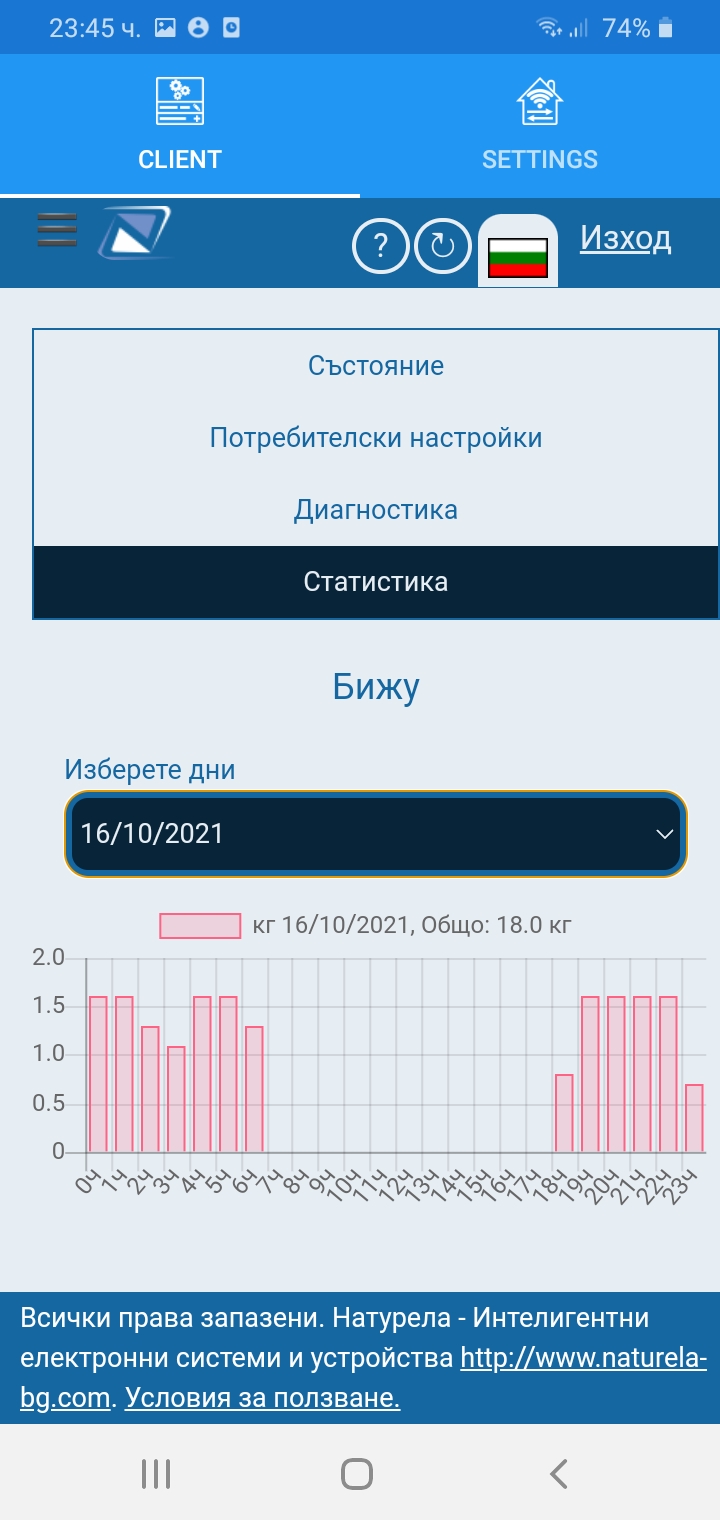This screenshot has width=720, height=1520.
Task: Switch to the SETTINGS tab
Action: pyautogui.click(x=539, y=126)
